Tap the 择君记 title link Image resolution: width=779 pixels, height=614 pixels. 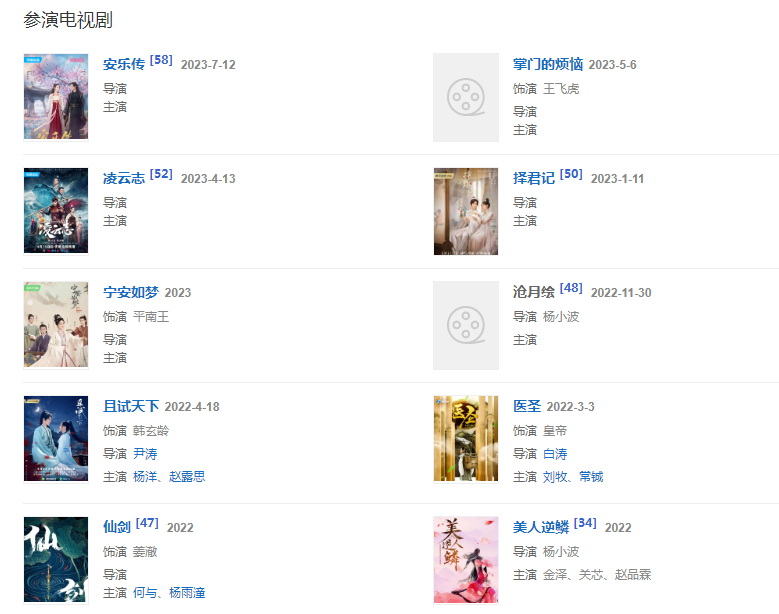click(x=534, y=179)
